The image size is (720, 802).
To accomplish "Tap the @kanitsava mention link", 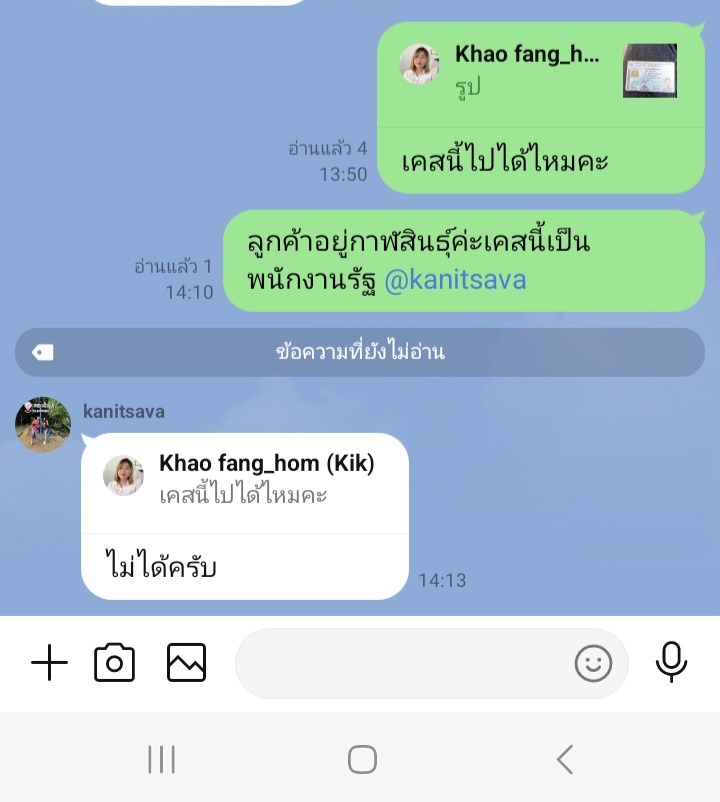I will click(x=455, y=279).
